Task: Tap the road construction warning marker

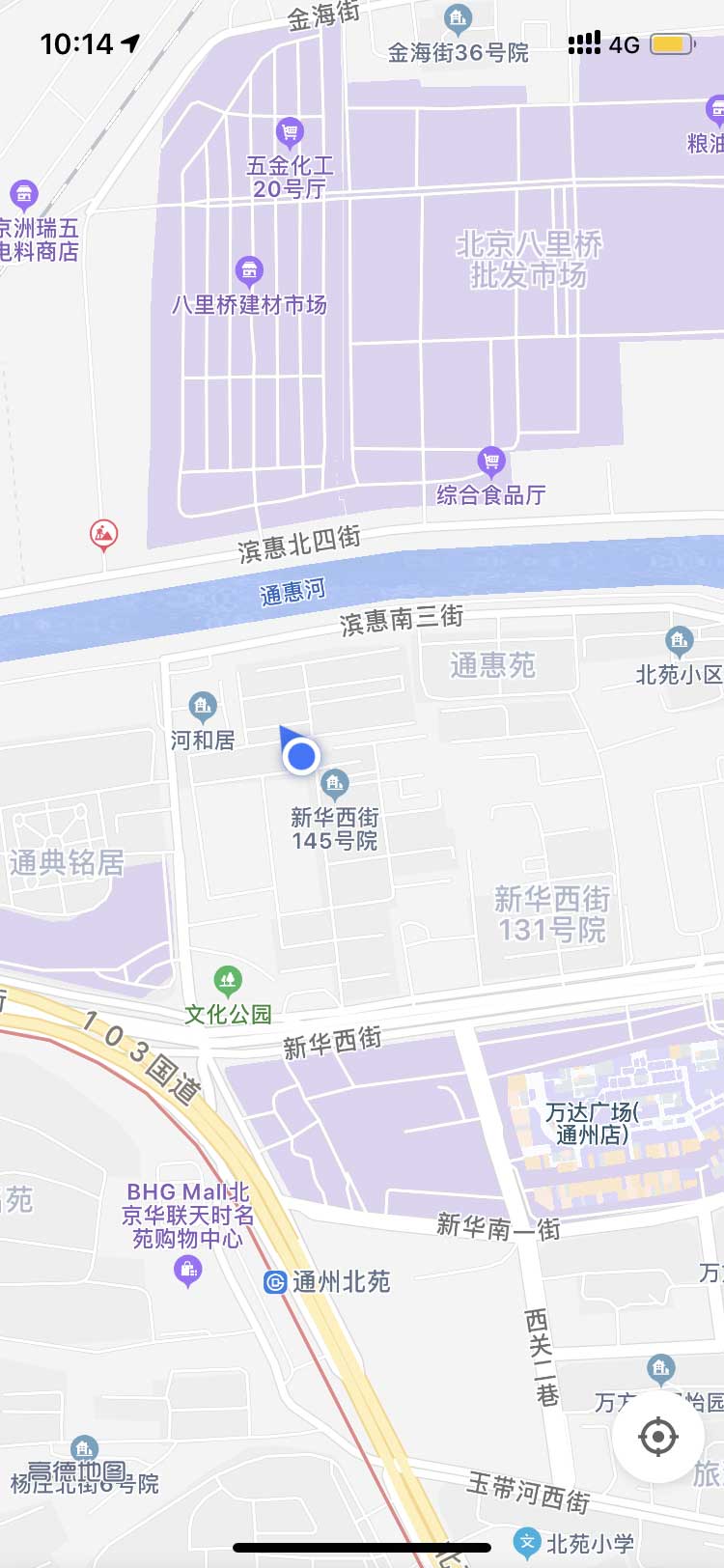Action: (103, 533)
